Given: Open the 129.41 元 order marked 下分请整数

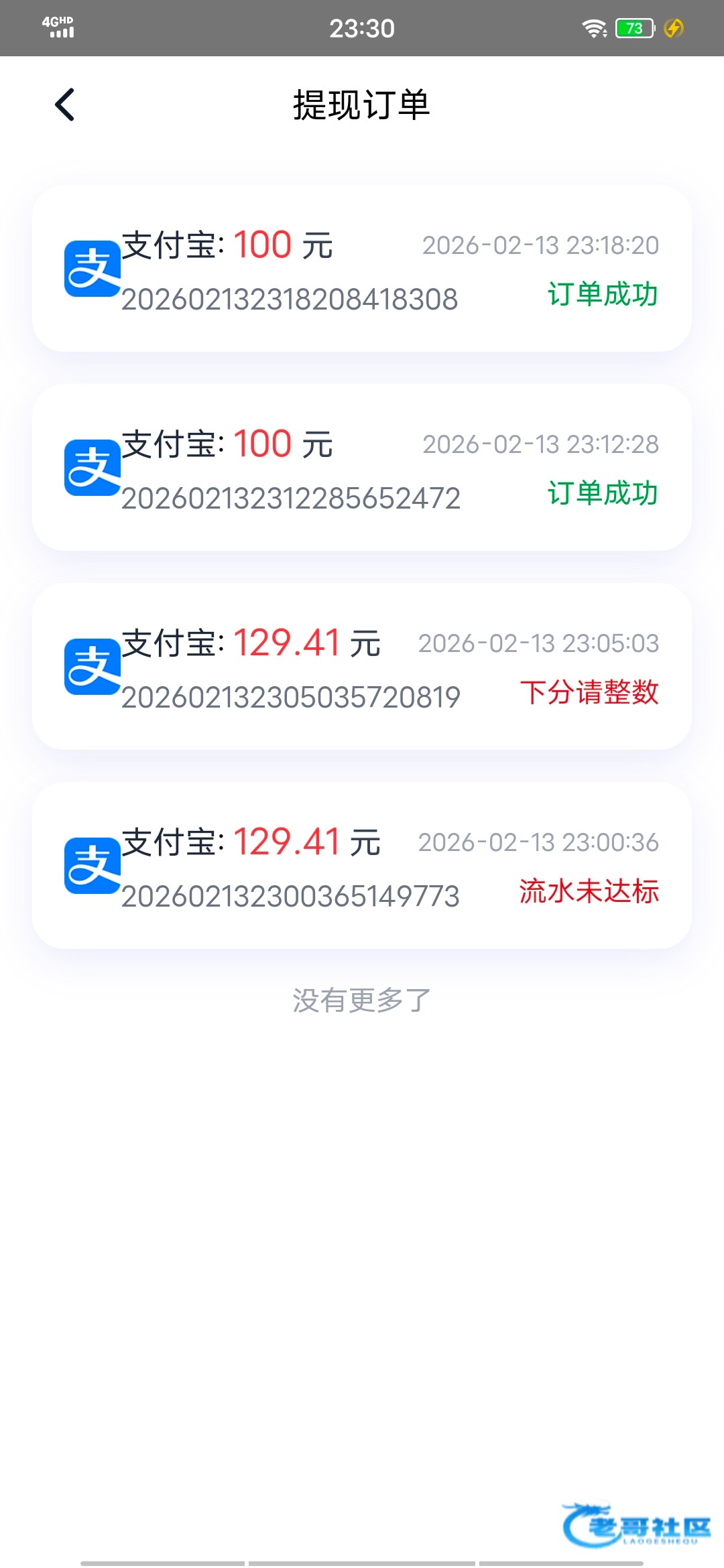Looking at the screenshot, I should pyautogui.click(x=362, y=667).
